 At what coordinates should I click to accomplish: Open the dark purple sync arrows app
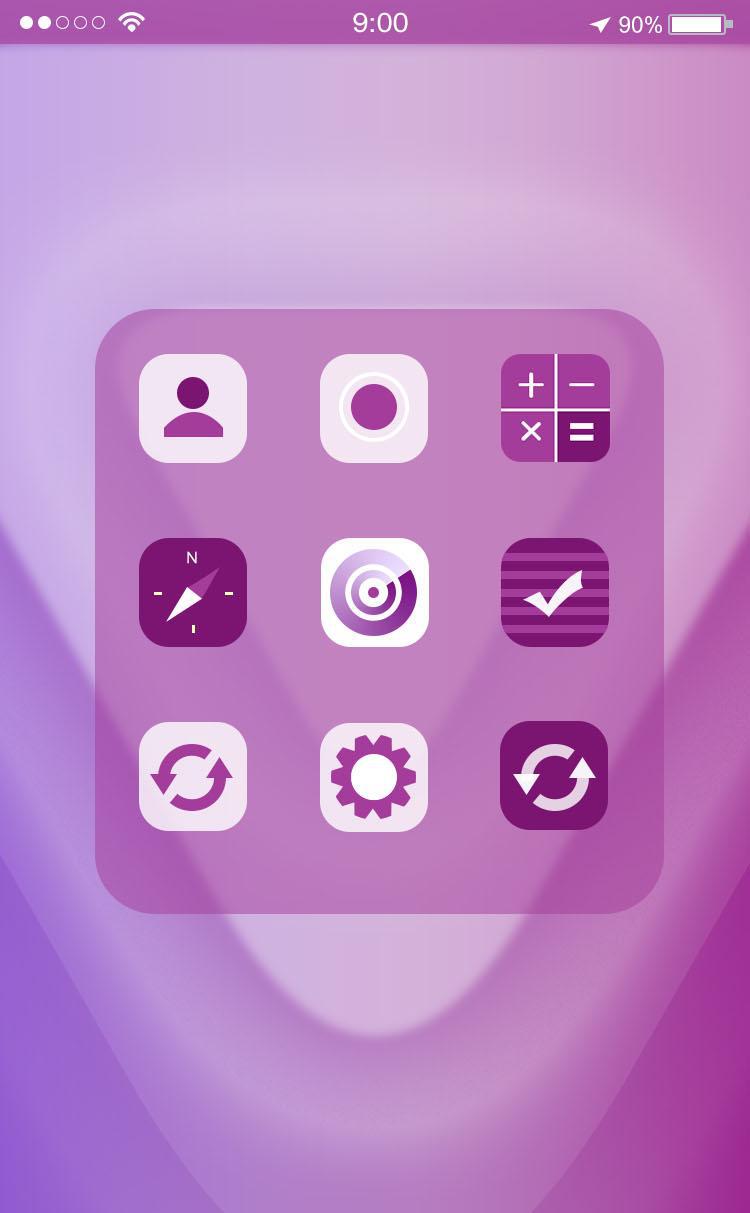pyautogui.click(x=554, y=775)
